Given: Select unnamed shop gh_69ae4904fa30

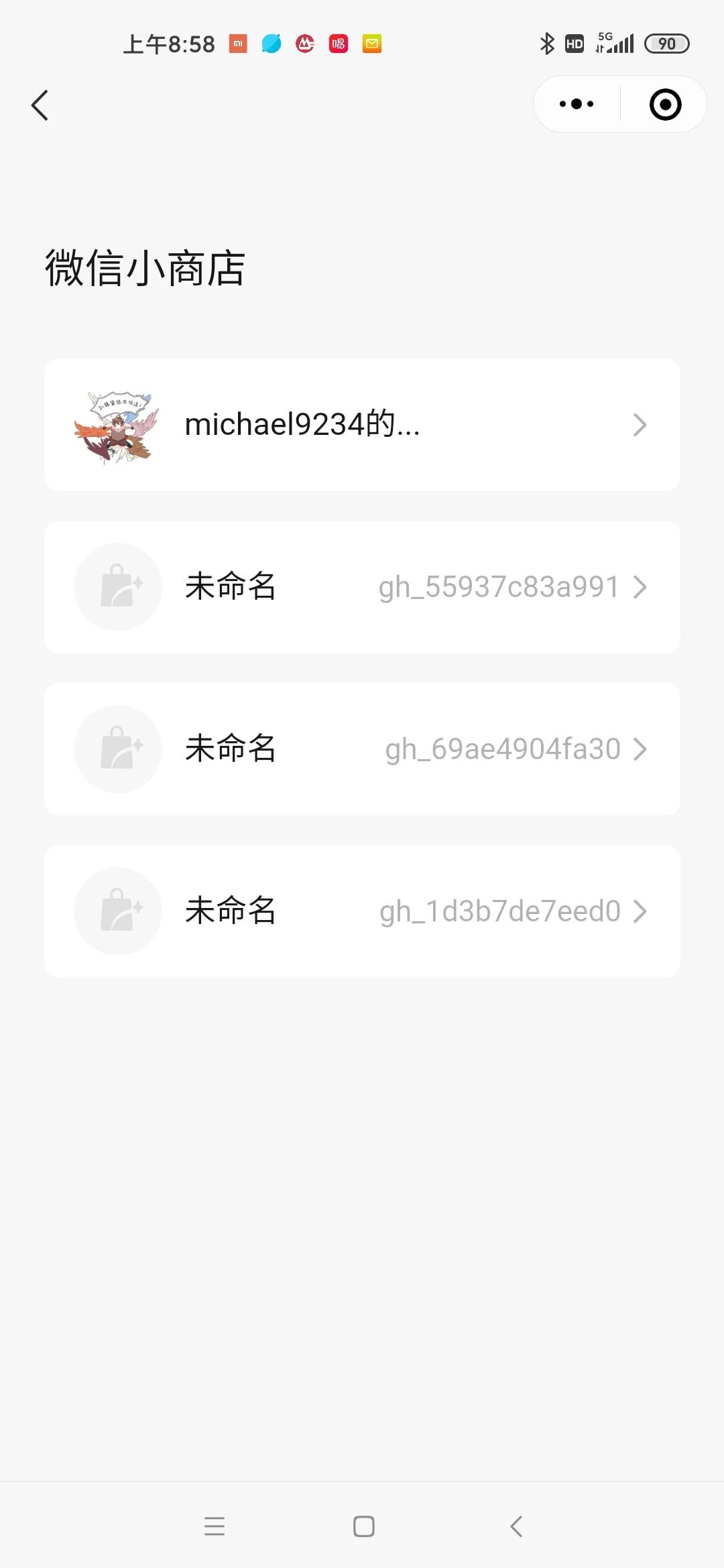Looking at the screenshot, I should click(362, 749).
